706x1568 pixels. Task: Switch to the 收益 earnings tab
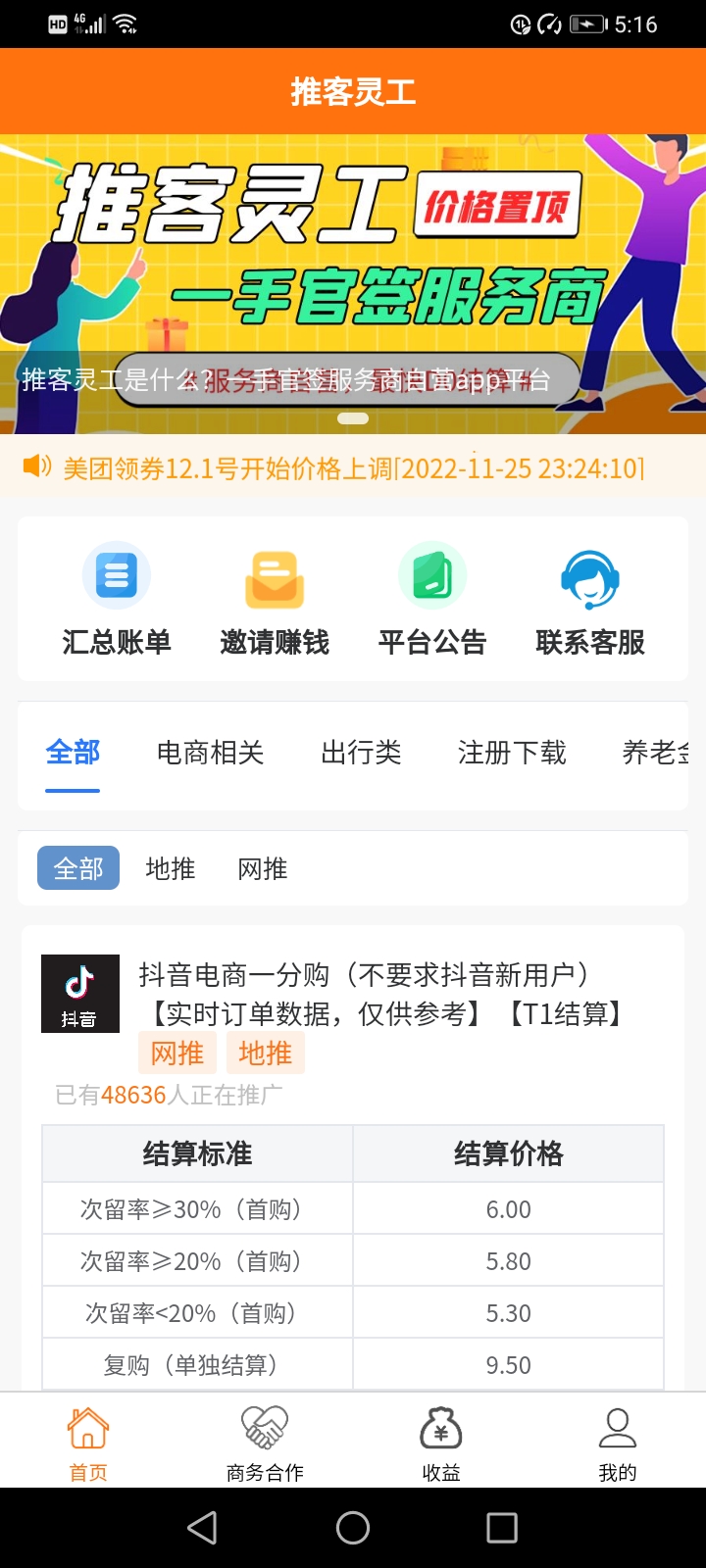441,1443
